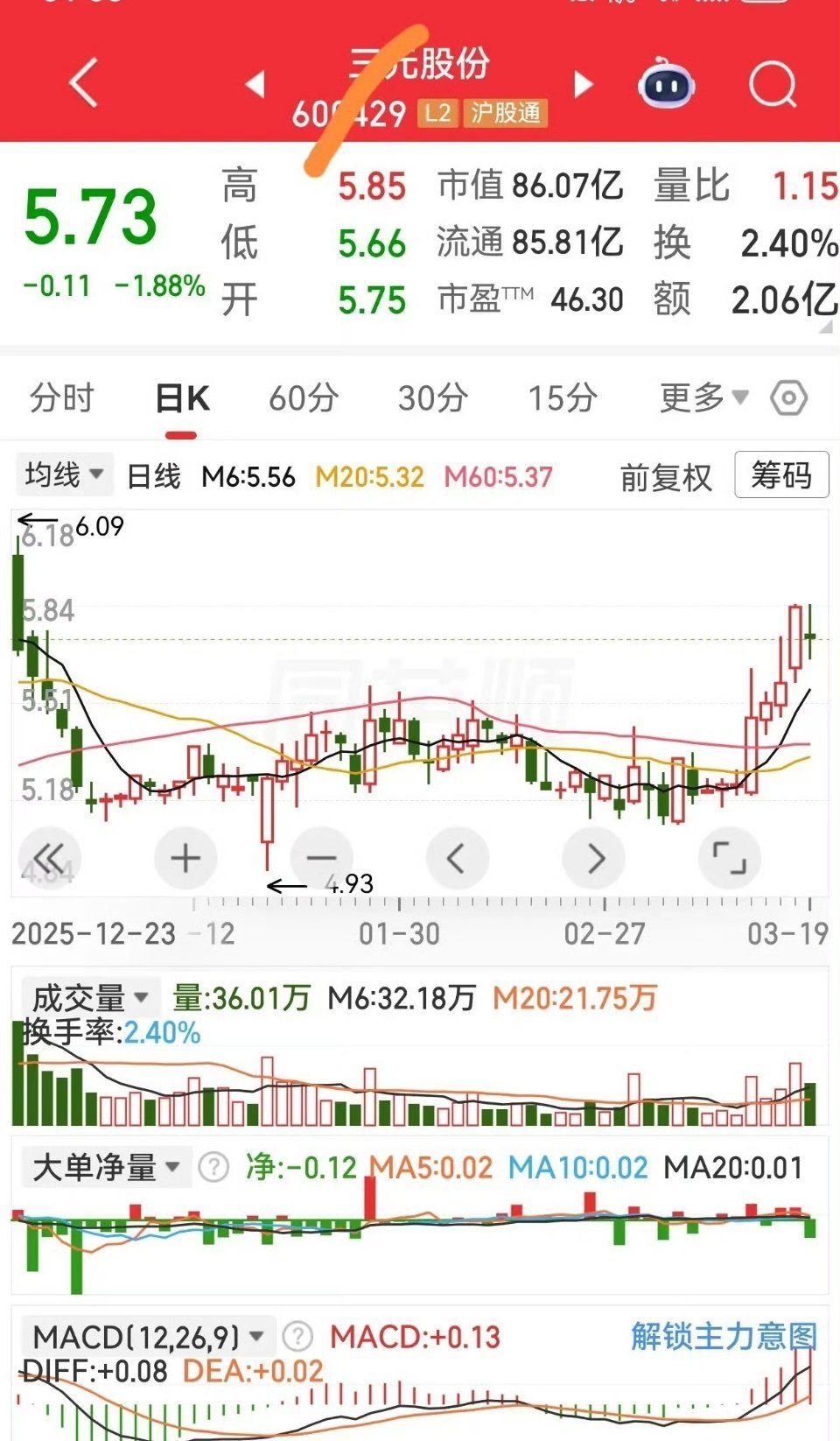Viewport: 840px width, 1441px height.
Task: Go back using the header arrow
Action: tap(83, 84)
